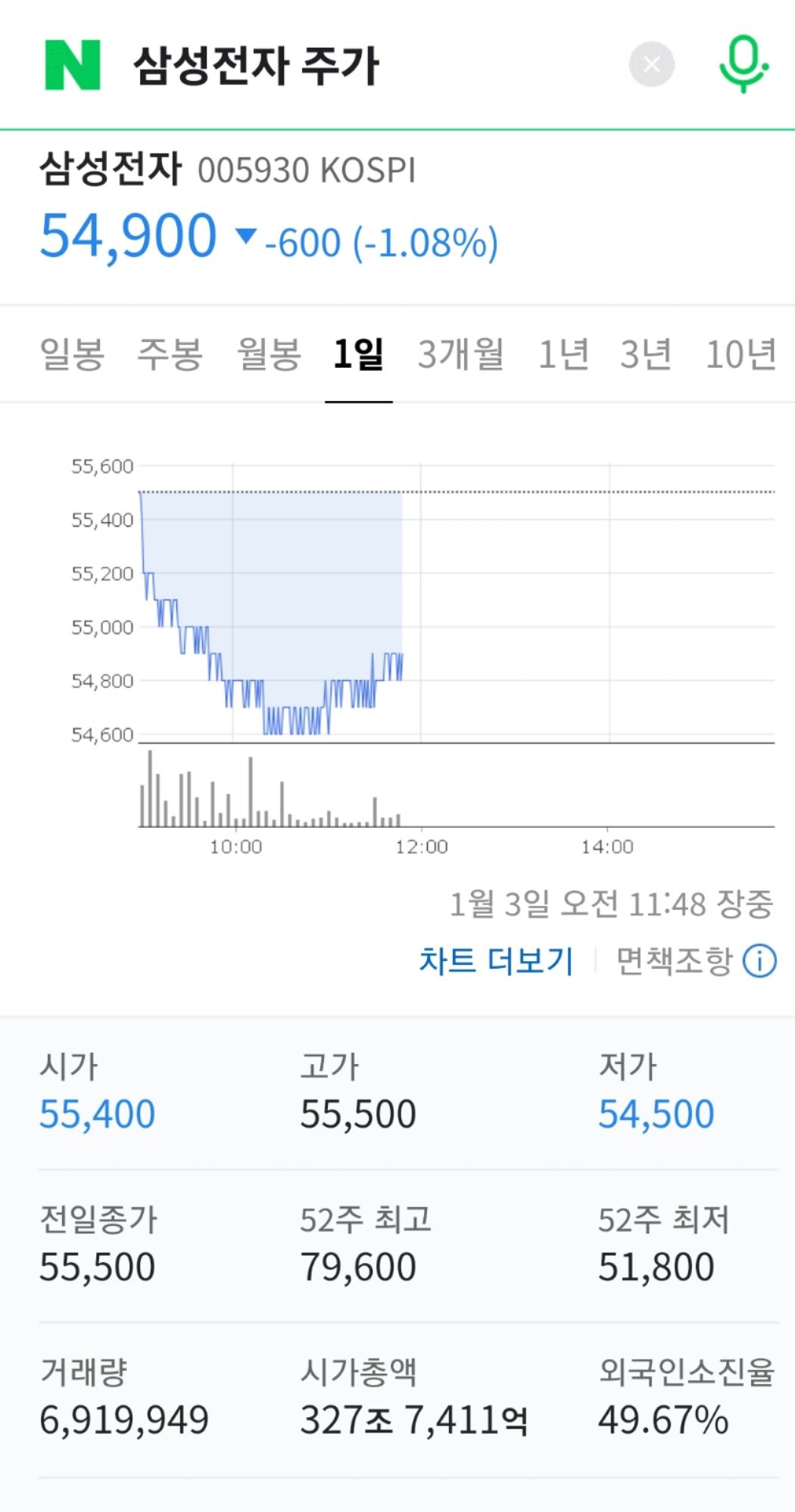Open the 면책조항 info
The width and height of the screenshot is (795, 1512).
(x=697, y=960)
